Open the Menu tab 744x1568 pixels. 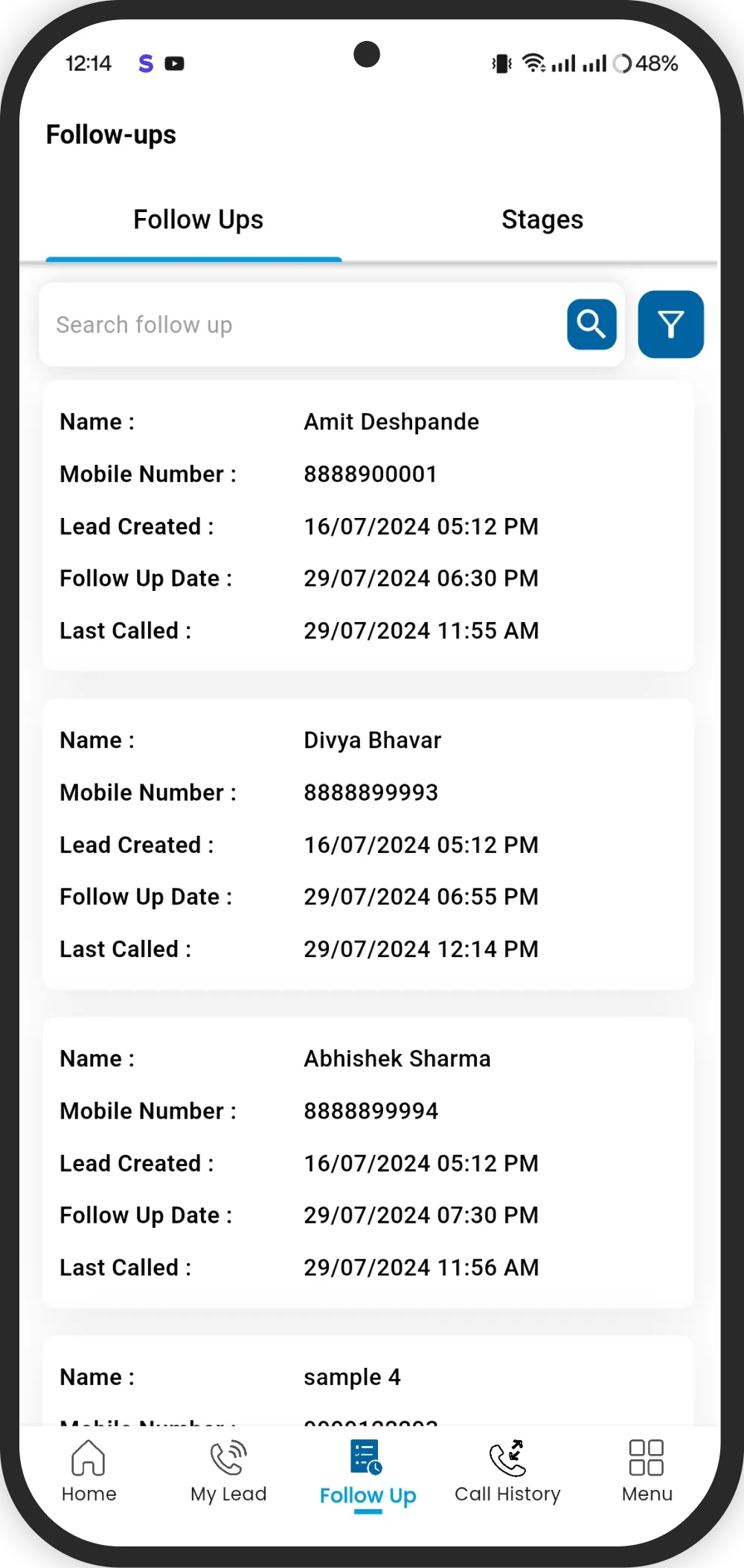click(x=647, y=1472)
